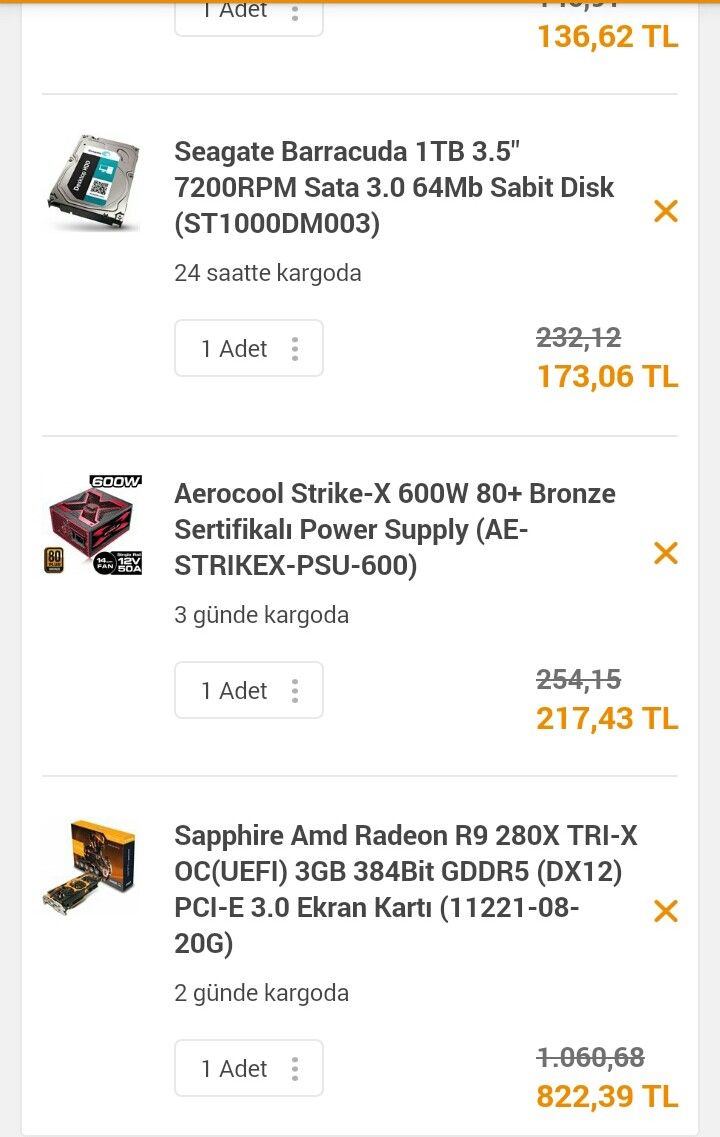Open the three-dot menu for Aerocool power supply

295,690
